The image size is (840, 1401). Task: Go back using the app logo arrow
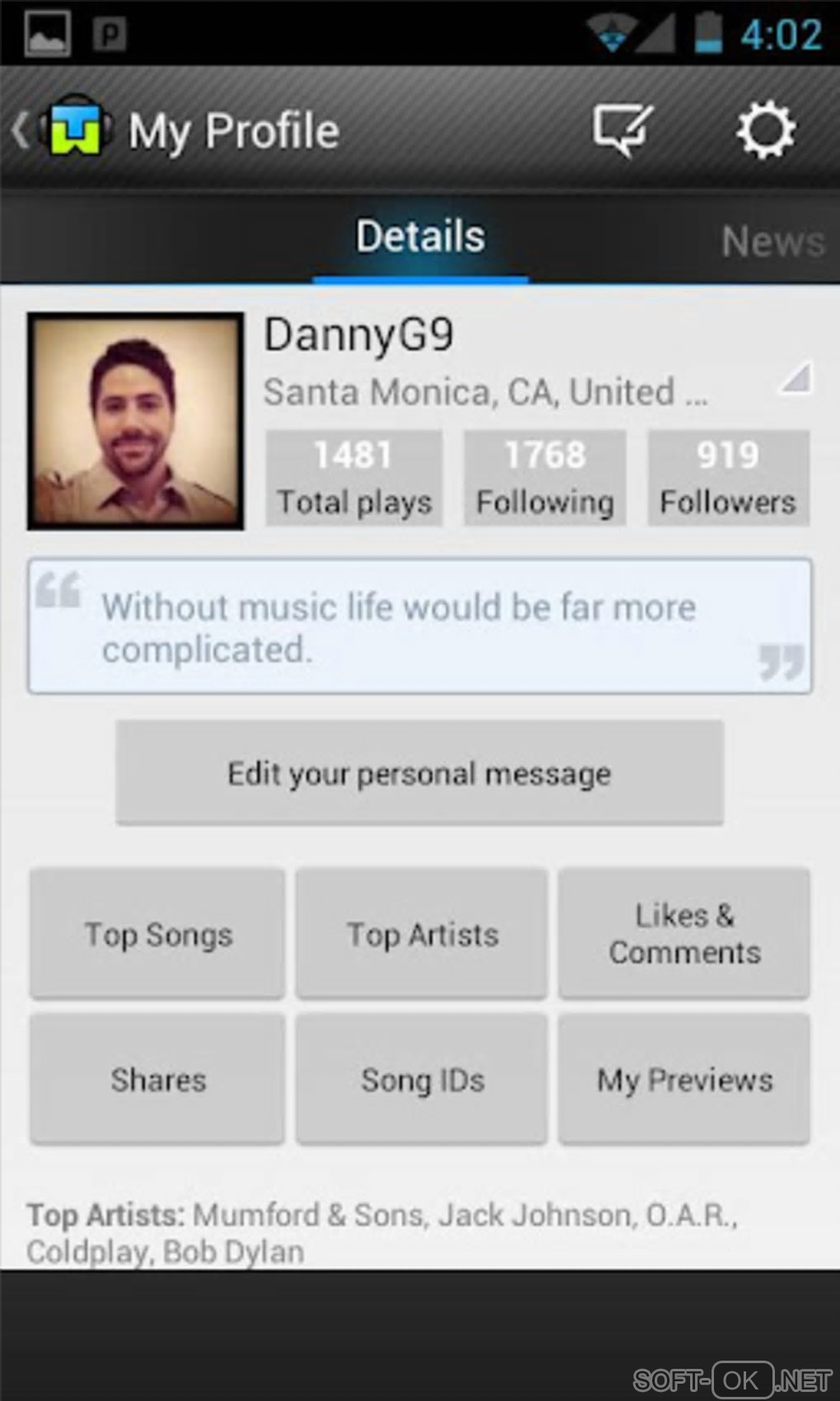[x=62, y=130]
